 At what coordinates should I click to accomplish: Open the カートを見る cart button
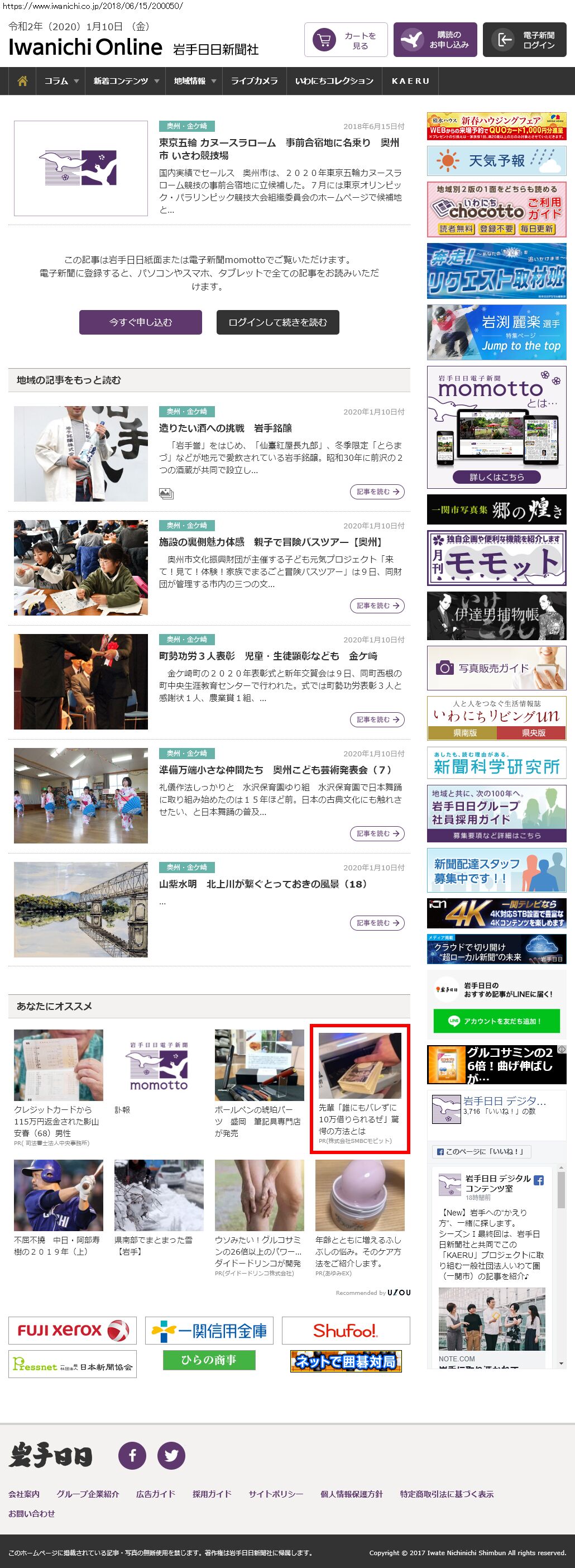click(346, 40)
